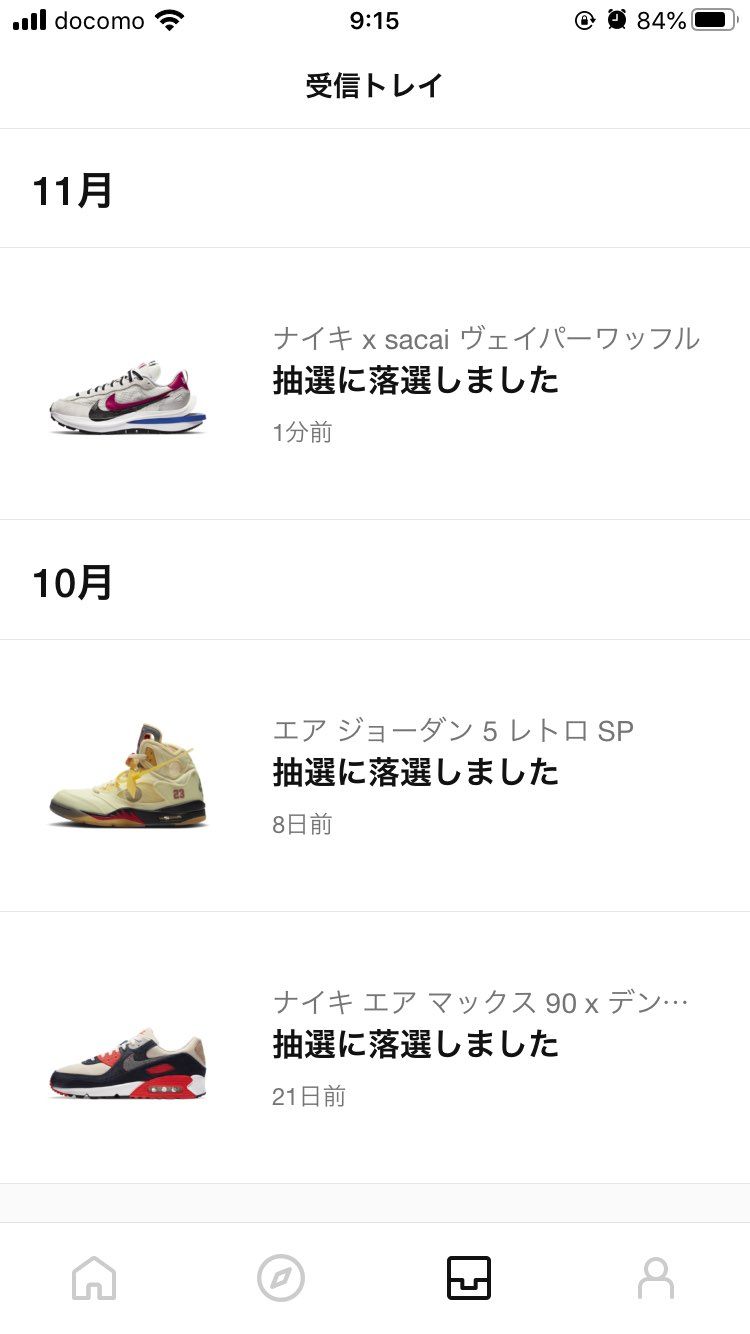The image size is (750, 1334).
Task: Open the Inbox tray icon
Action: click(x=469, y=1277)
